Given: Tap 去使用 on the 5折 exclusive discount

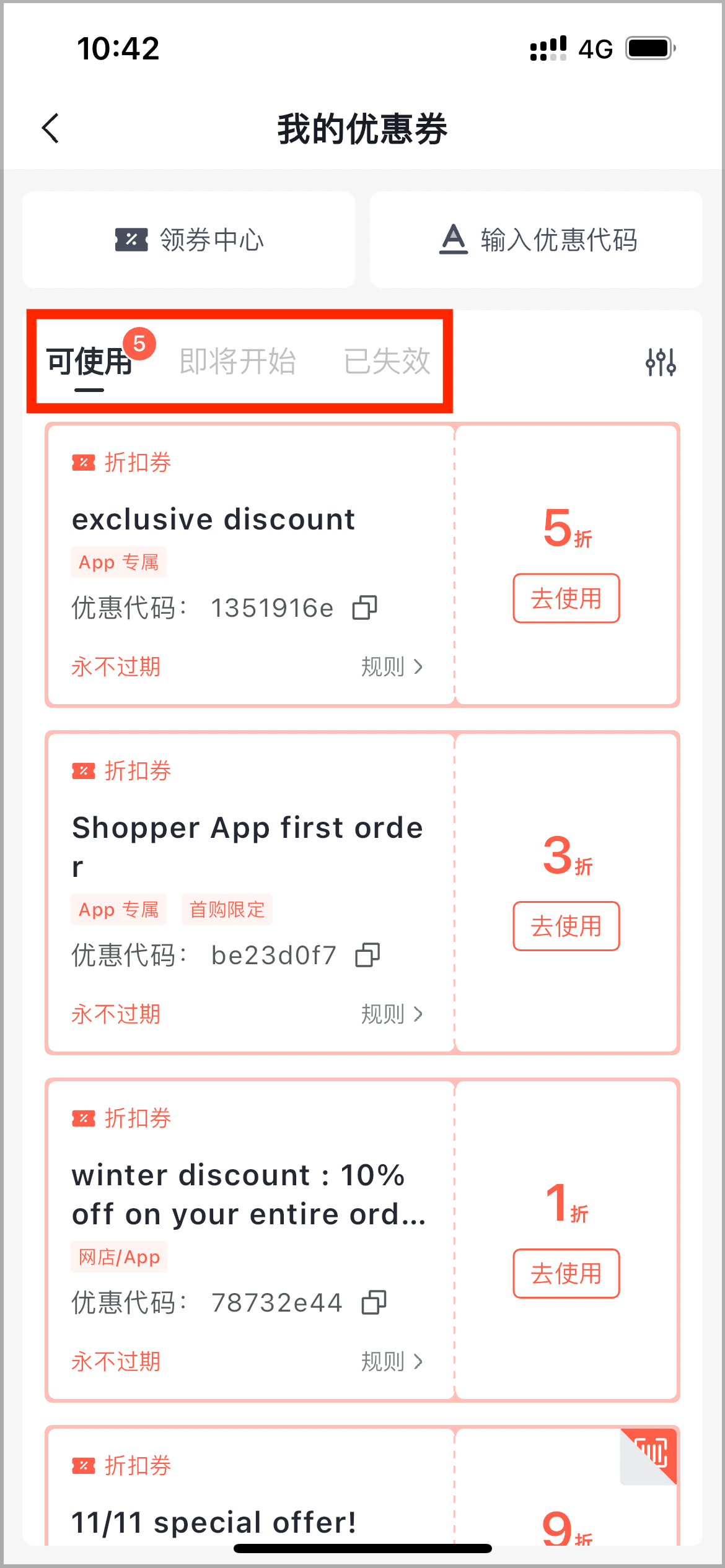Looking at the screenshot, I should [x=566, y=598].
